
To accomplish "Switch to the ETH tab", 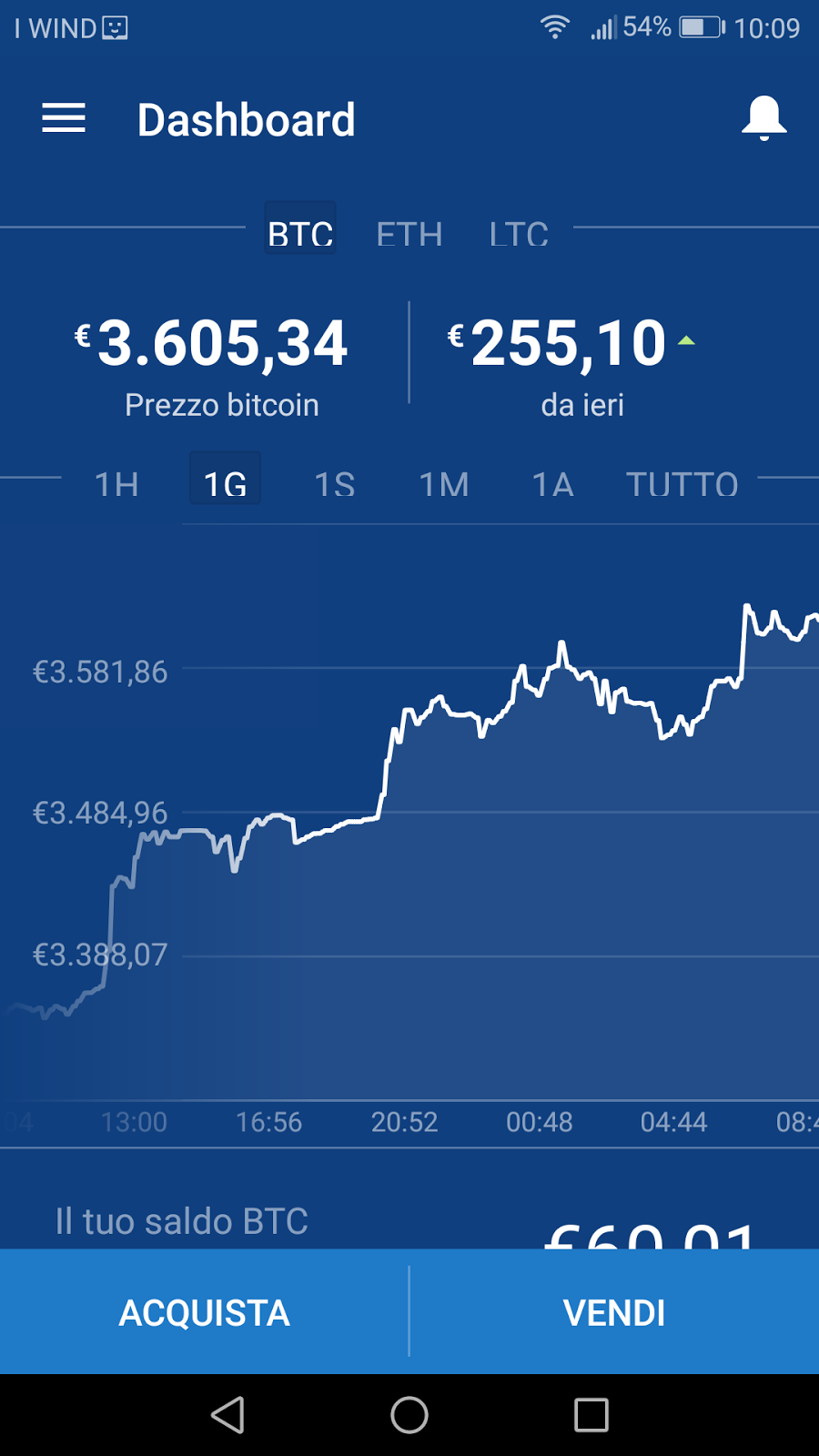I will coord(409,233).
